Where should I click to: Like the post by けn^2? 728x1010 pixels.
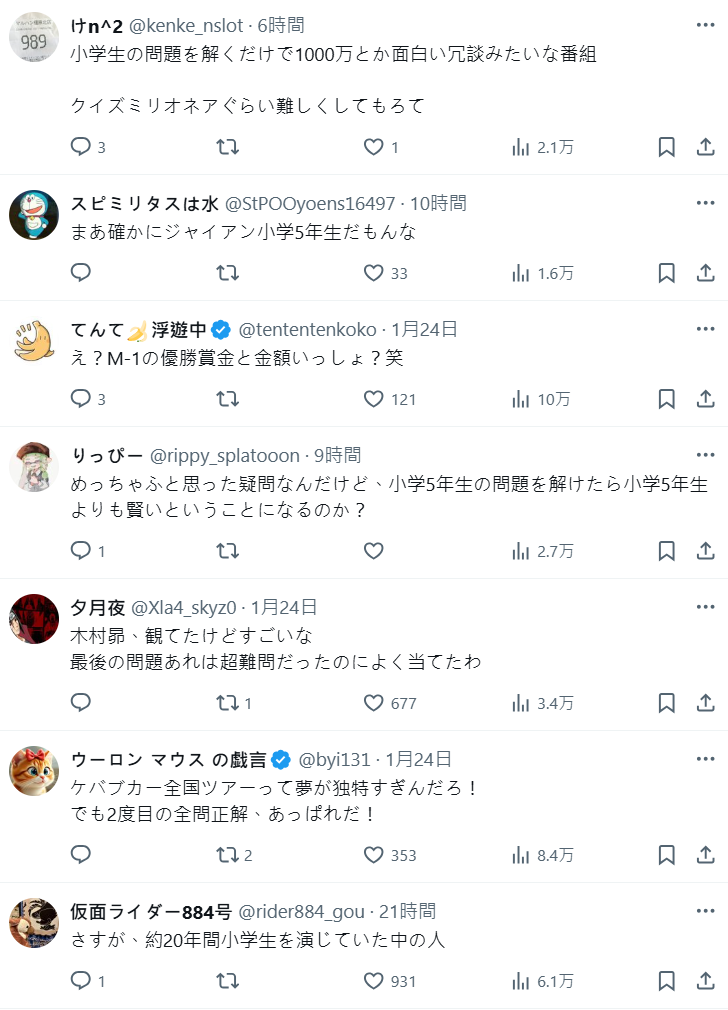point(373,147)
